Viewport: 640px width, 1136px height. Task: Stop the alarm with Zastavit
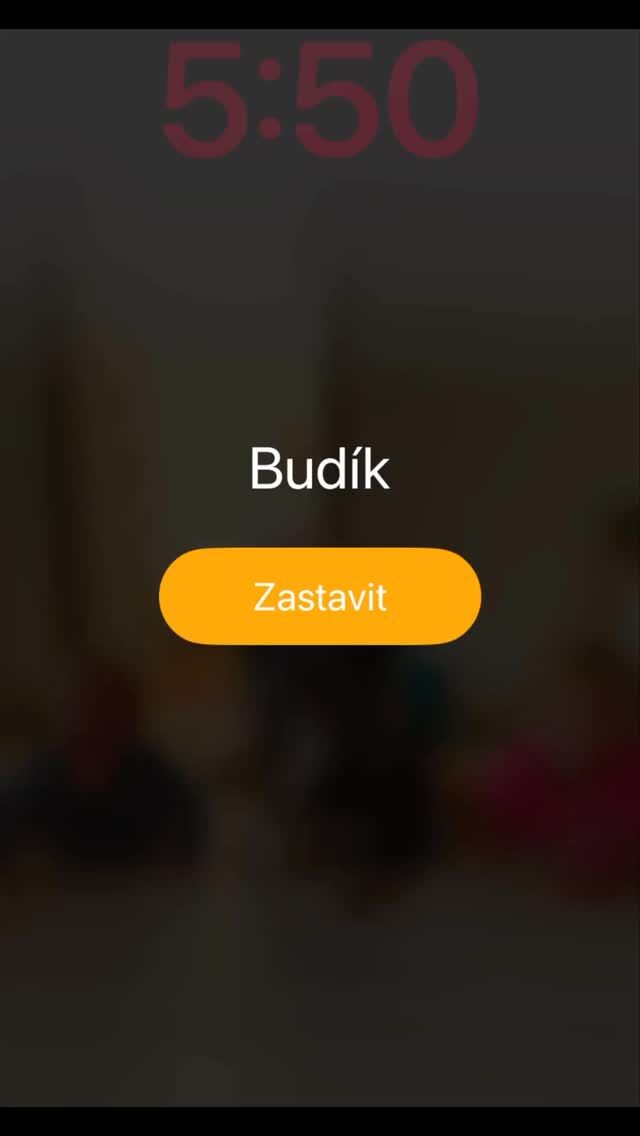320,596
